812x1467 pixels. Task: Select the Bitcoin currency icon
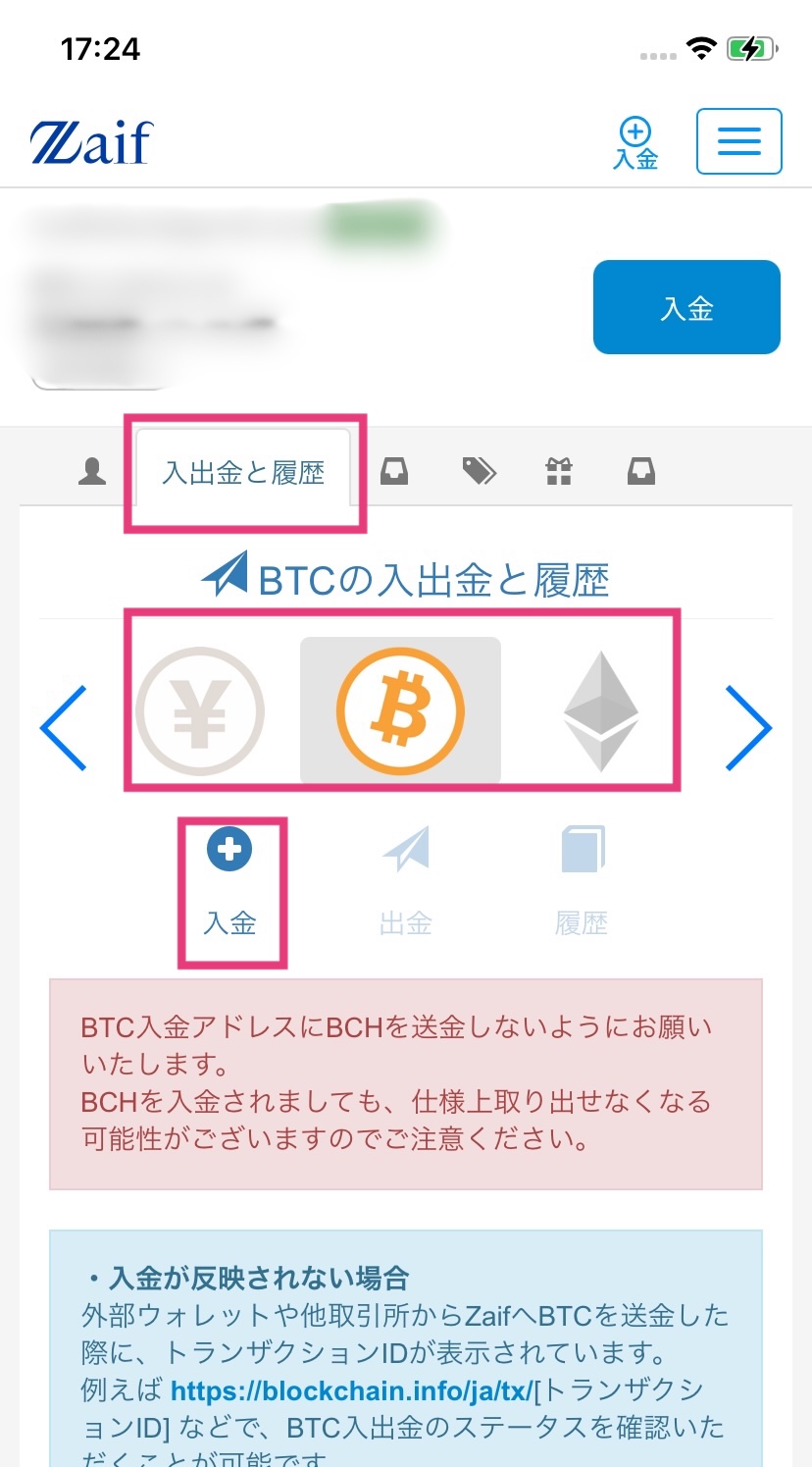(x=400, y=711)
